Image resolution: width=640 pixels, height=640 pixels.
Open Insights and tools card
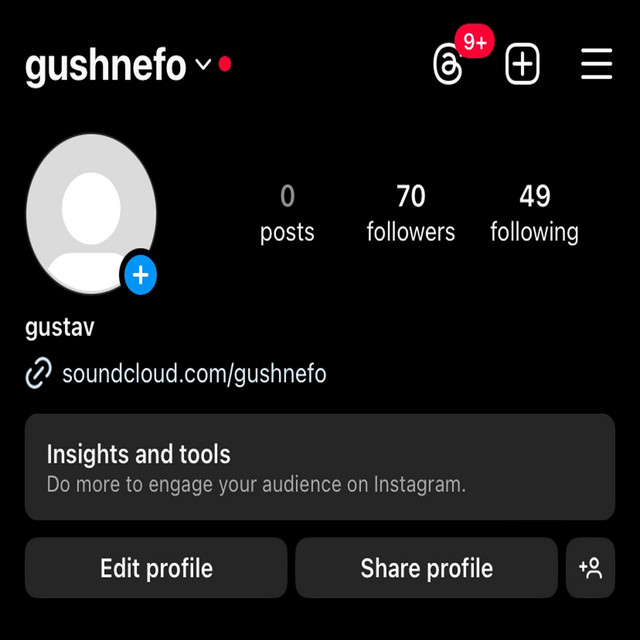[x=320, y=467]
